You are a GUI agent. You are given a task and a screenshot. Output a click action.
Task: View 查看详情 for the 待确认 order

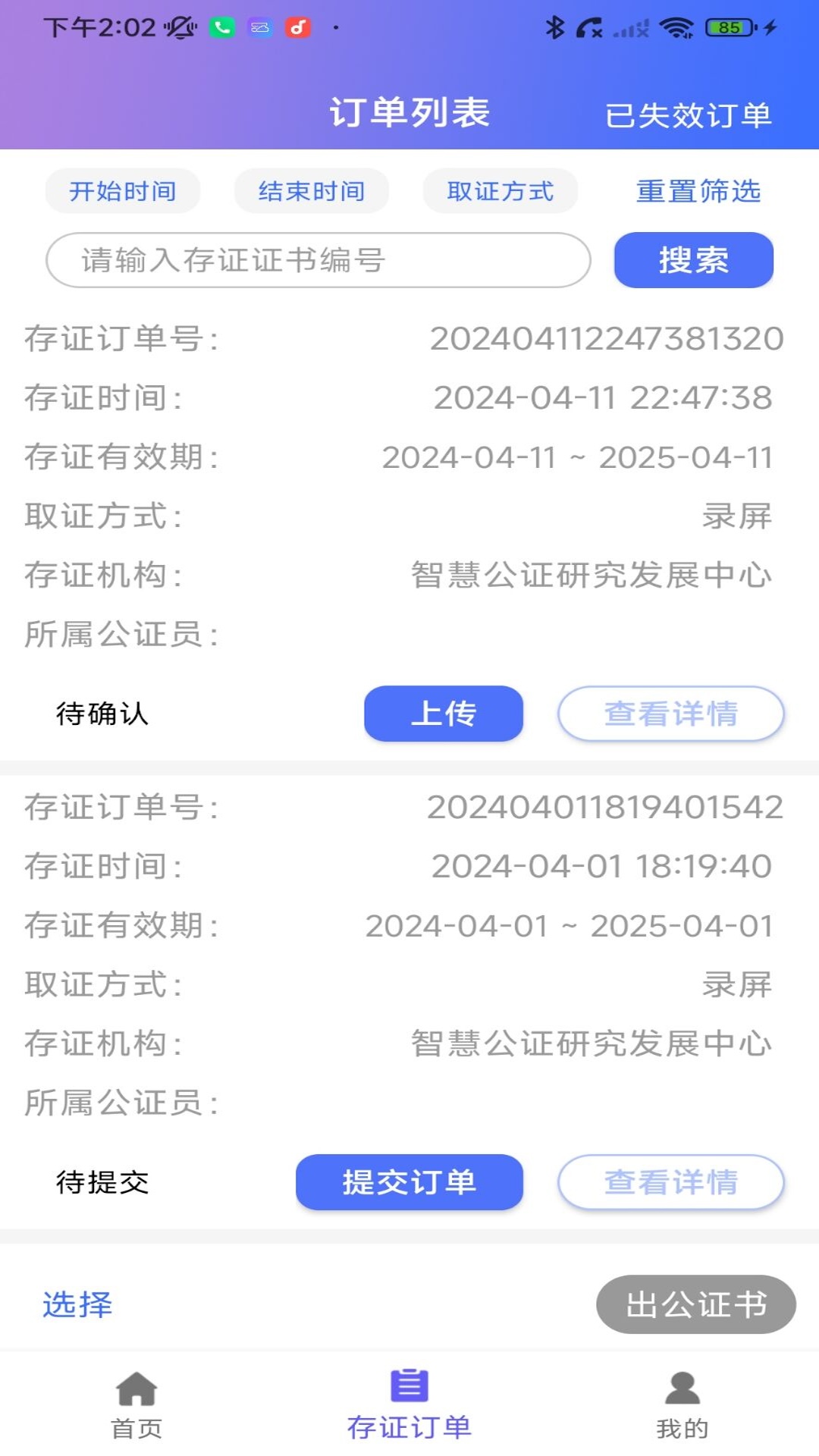670,714
